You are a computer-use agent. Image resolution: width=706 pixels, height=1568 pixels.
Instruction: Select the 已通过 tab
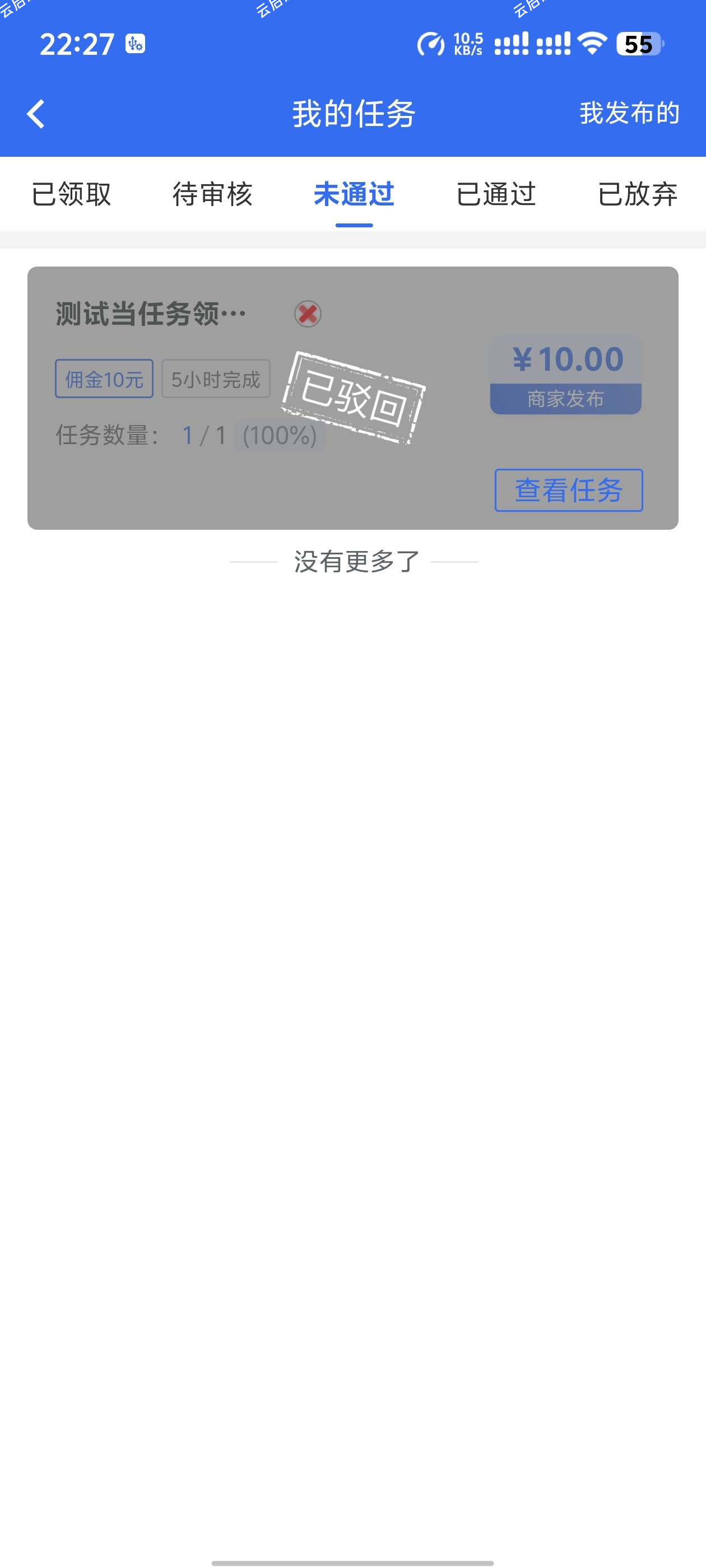(495, 194)
